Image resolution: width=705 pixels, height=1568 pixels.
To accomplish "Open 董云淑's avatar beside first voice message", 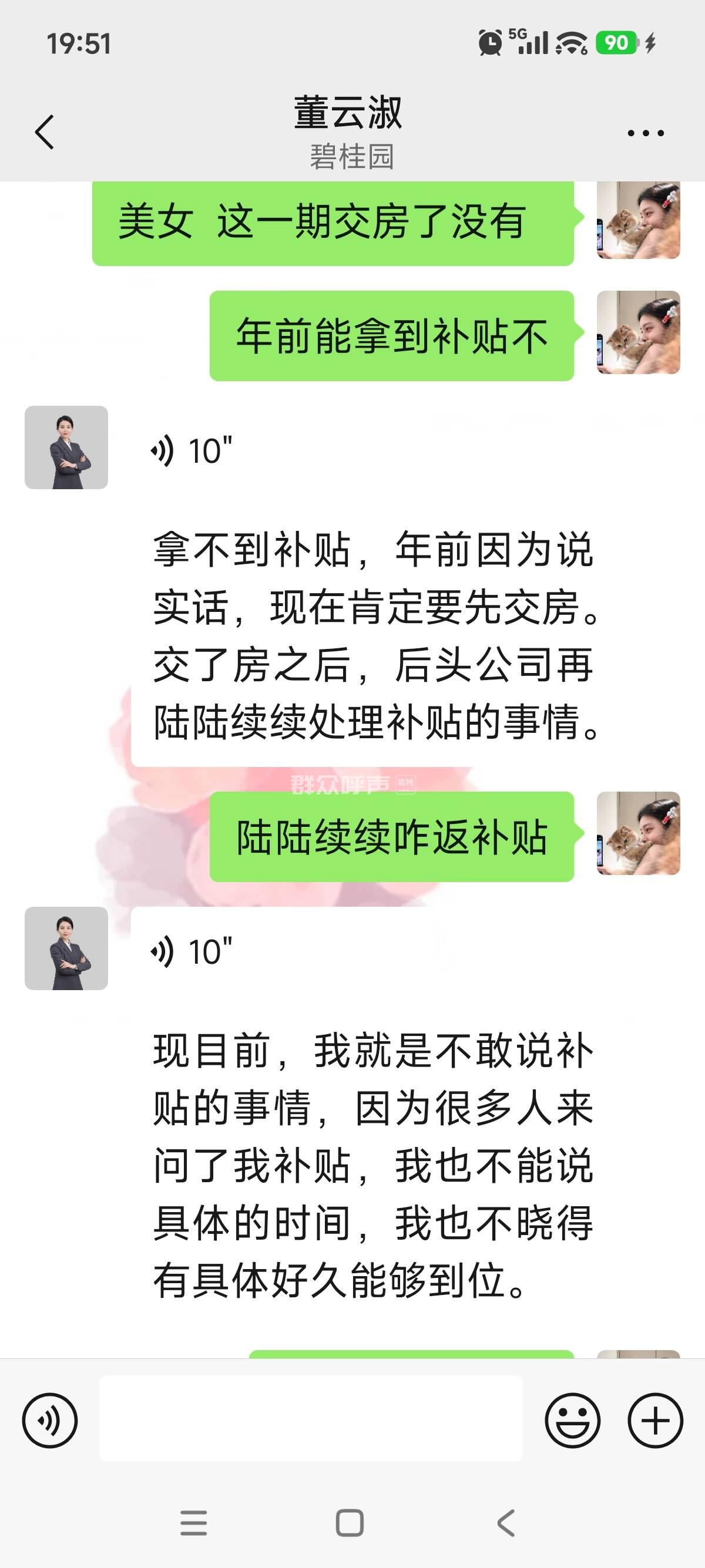I will click(66, 447).
